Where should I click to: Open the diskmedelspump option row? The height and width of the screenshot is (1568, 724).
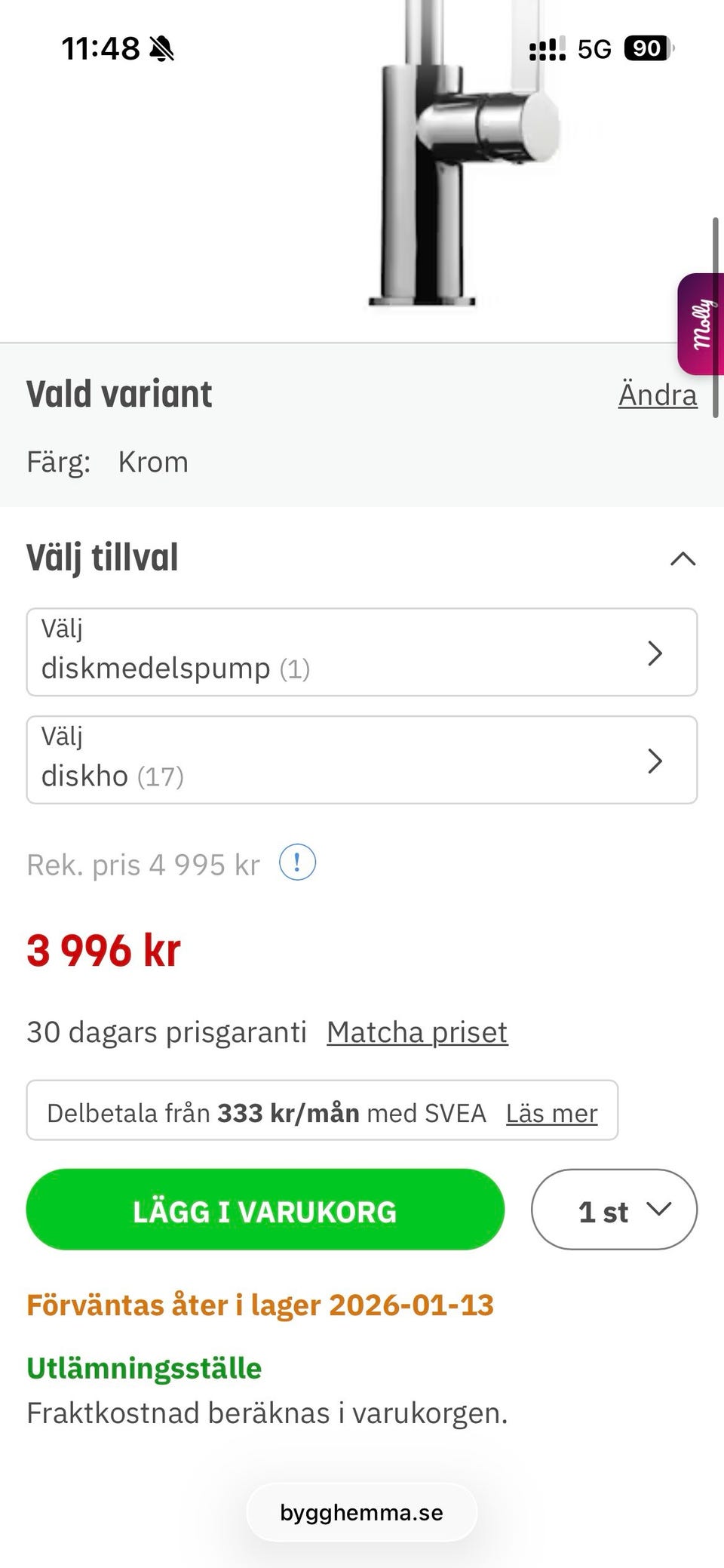coord(362,652)
